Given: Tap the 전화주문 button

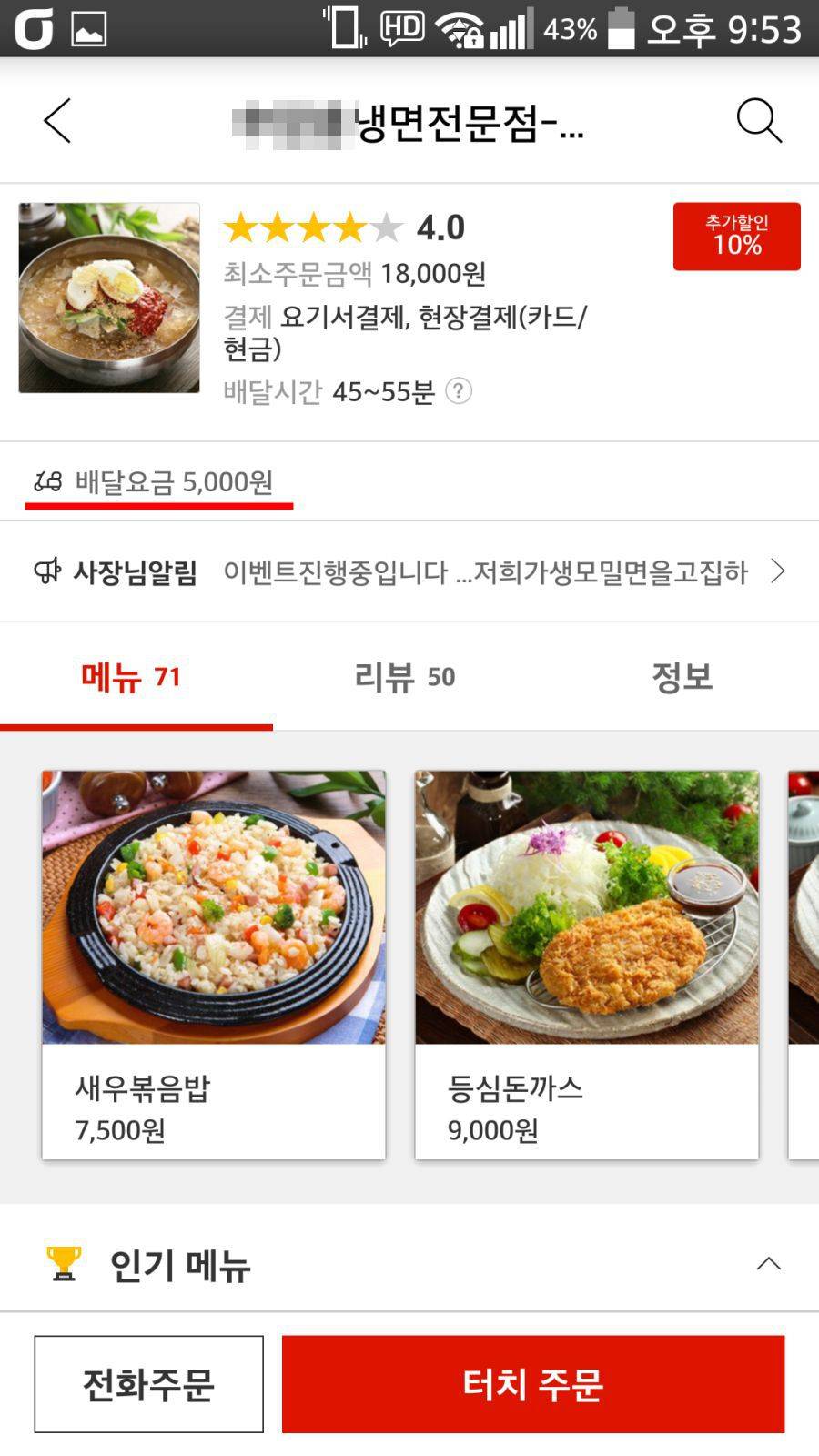Looking at the screenshot, I should (x=147, y=1385).
